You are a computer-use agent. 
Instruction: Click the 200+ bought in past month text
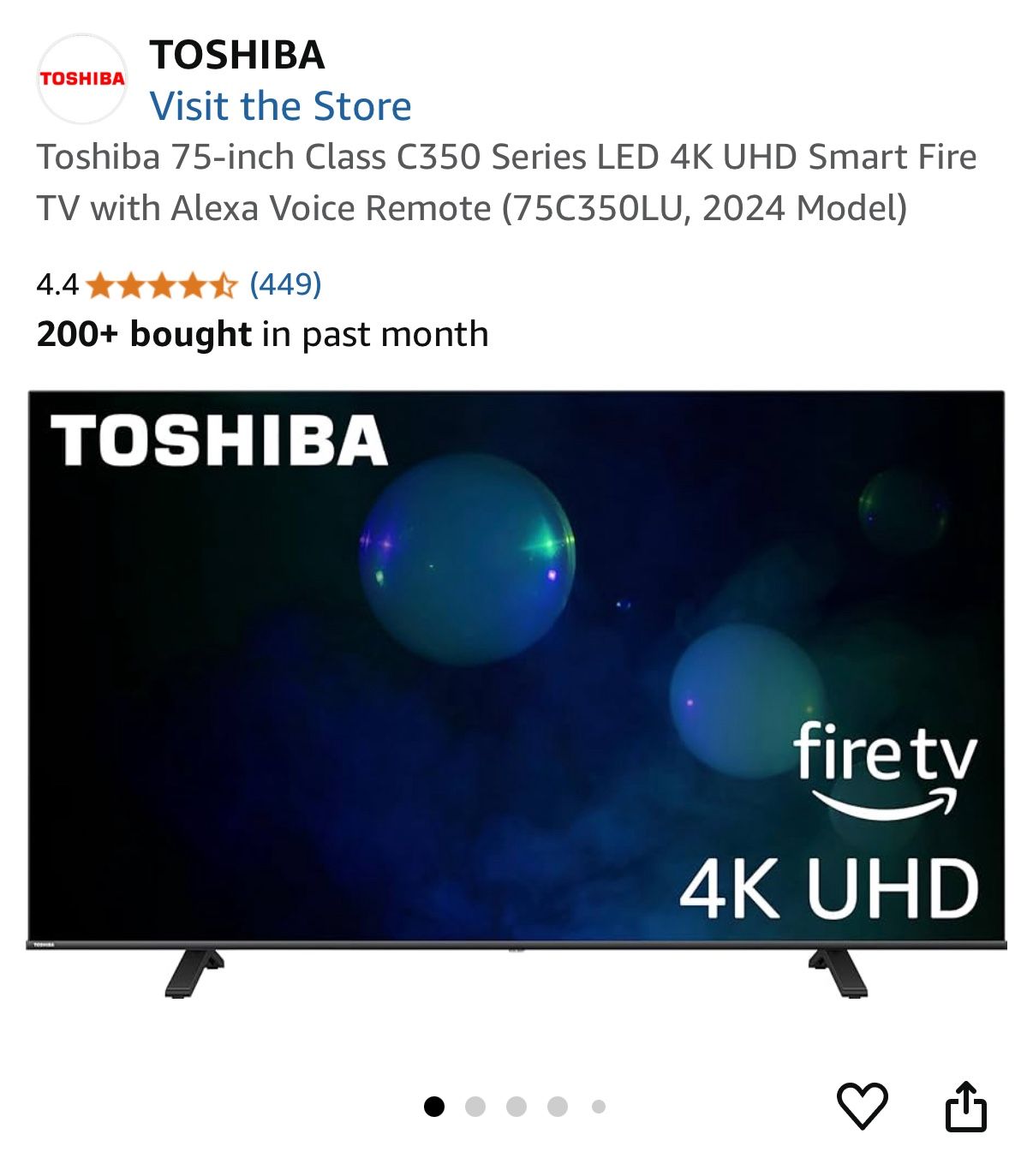point(261,334)
